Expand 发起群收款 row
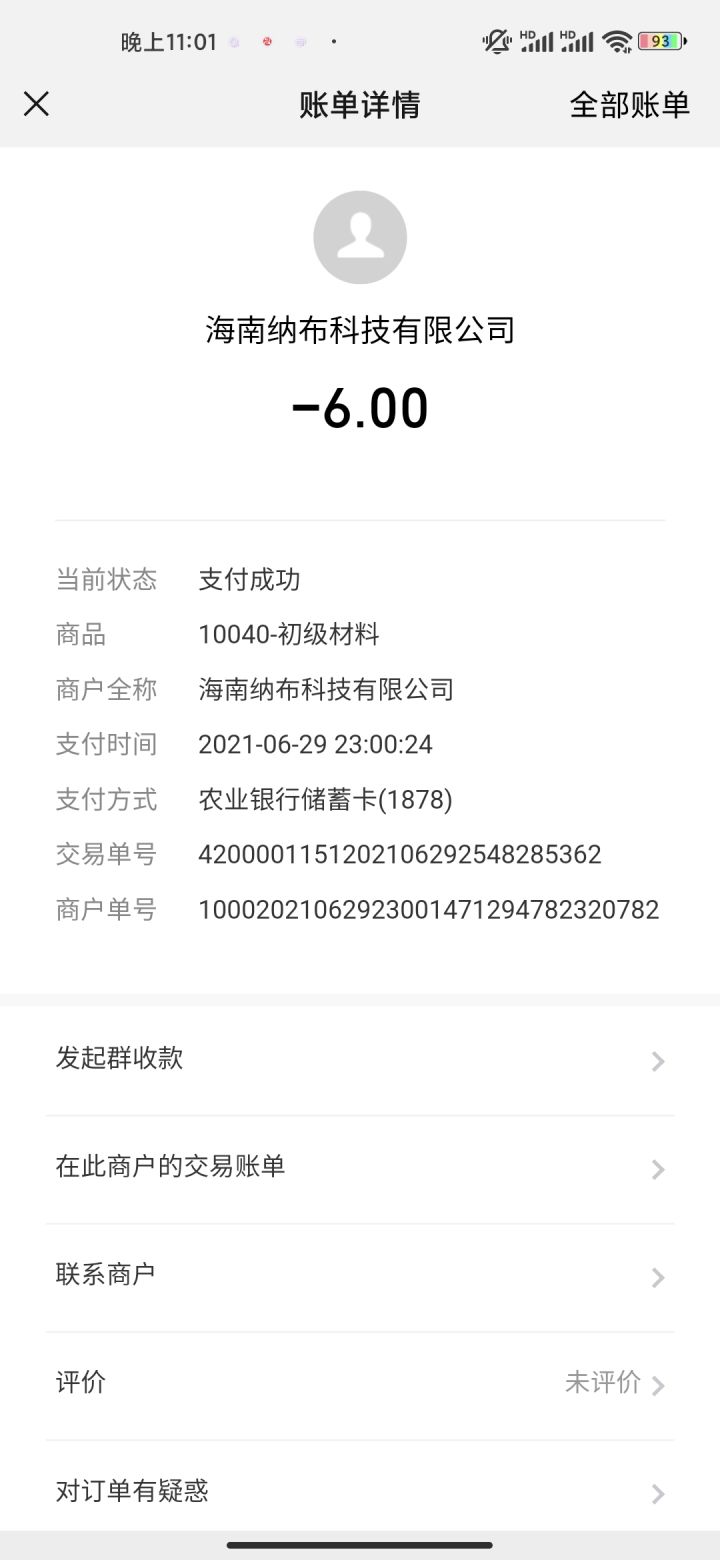Viewport: 720px width, 1560px height. [360, 1060]
